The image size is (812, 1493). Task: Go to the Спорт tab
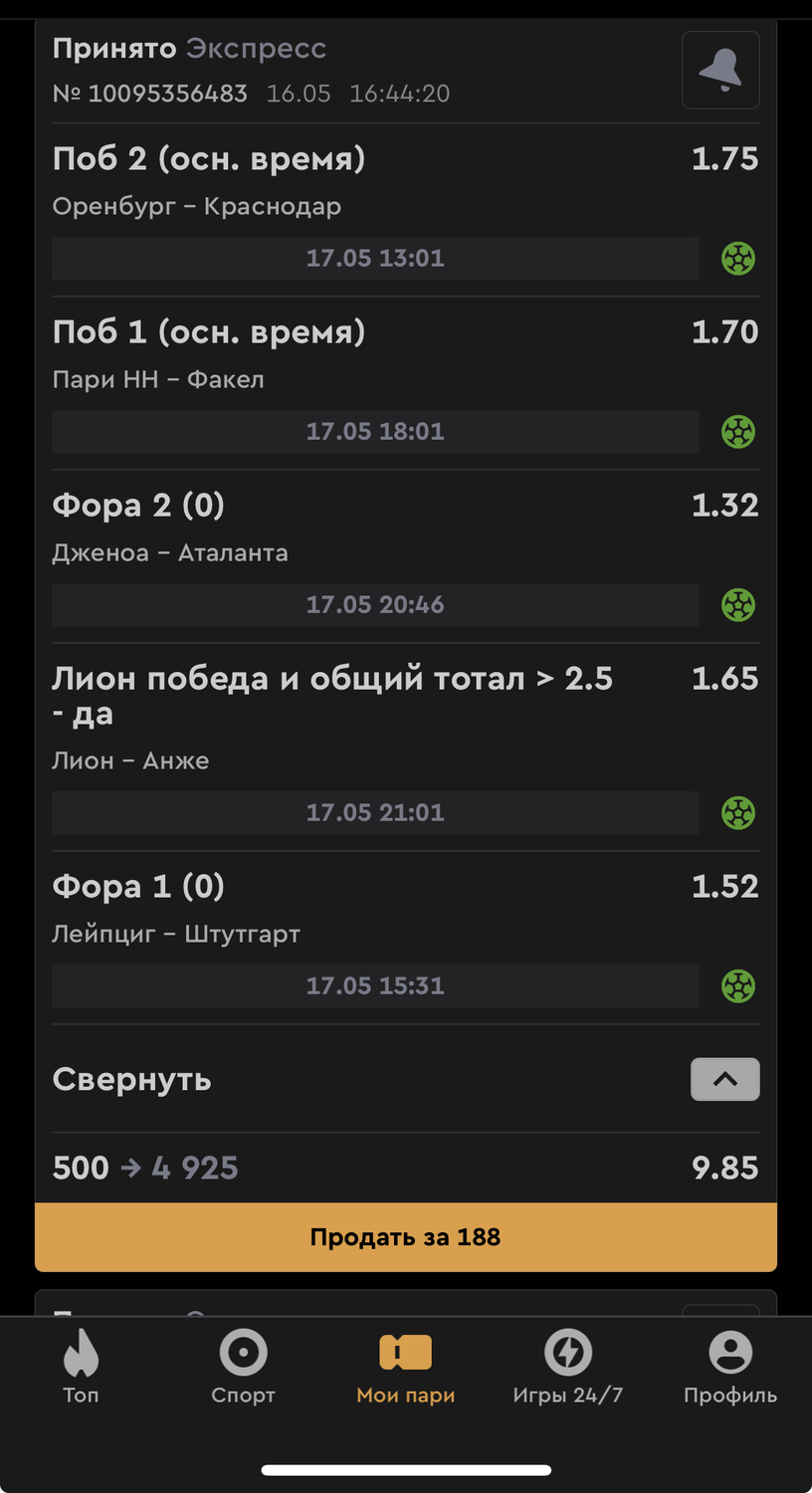243,1367
